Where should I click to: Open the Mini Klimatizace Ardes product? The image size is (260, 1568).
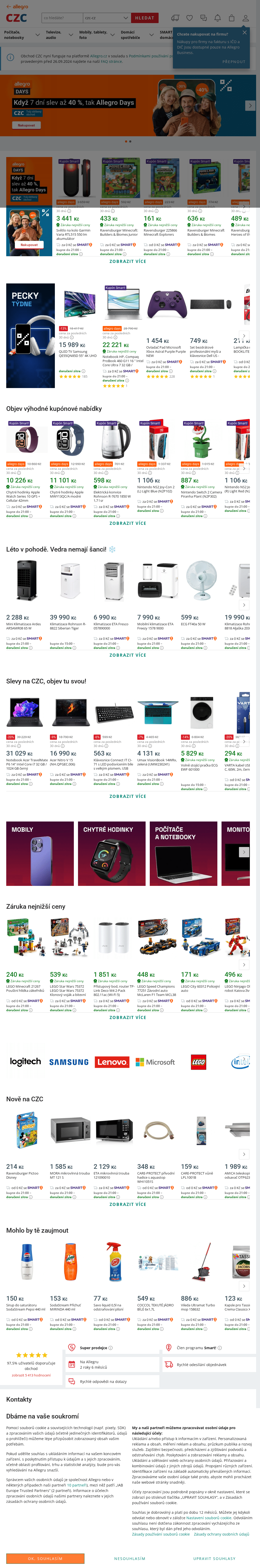pos(24,626)
